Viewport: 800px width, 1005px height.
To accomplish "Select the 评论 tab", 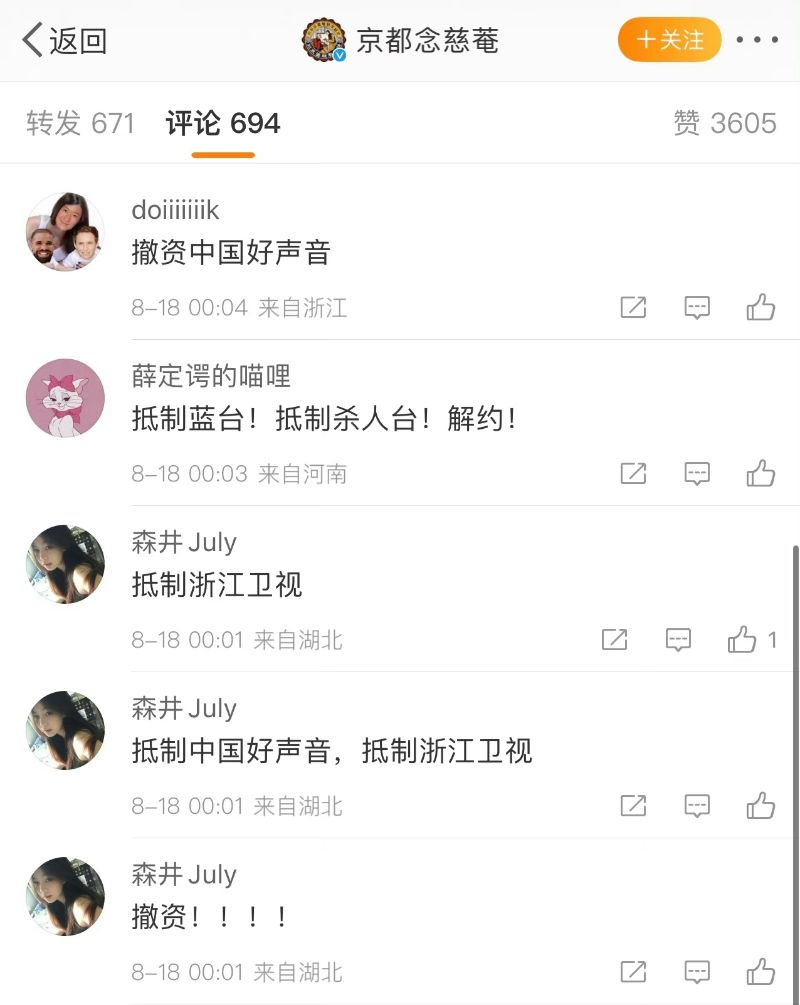I will pos(223,123).
